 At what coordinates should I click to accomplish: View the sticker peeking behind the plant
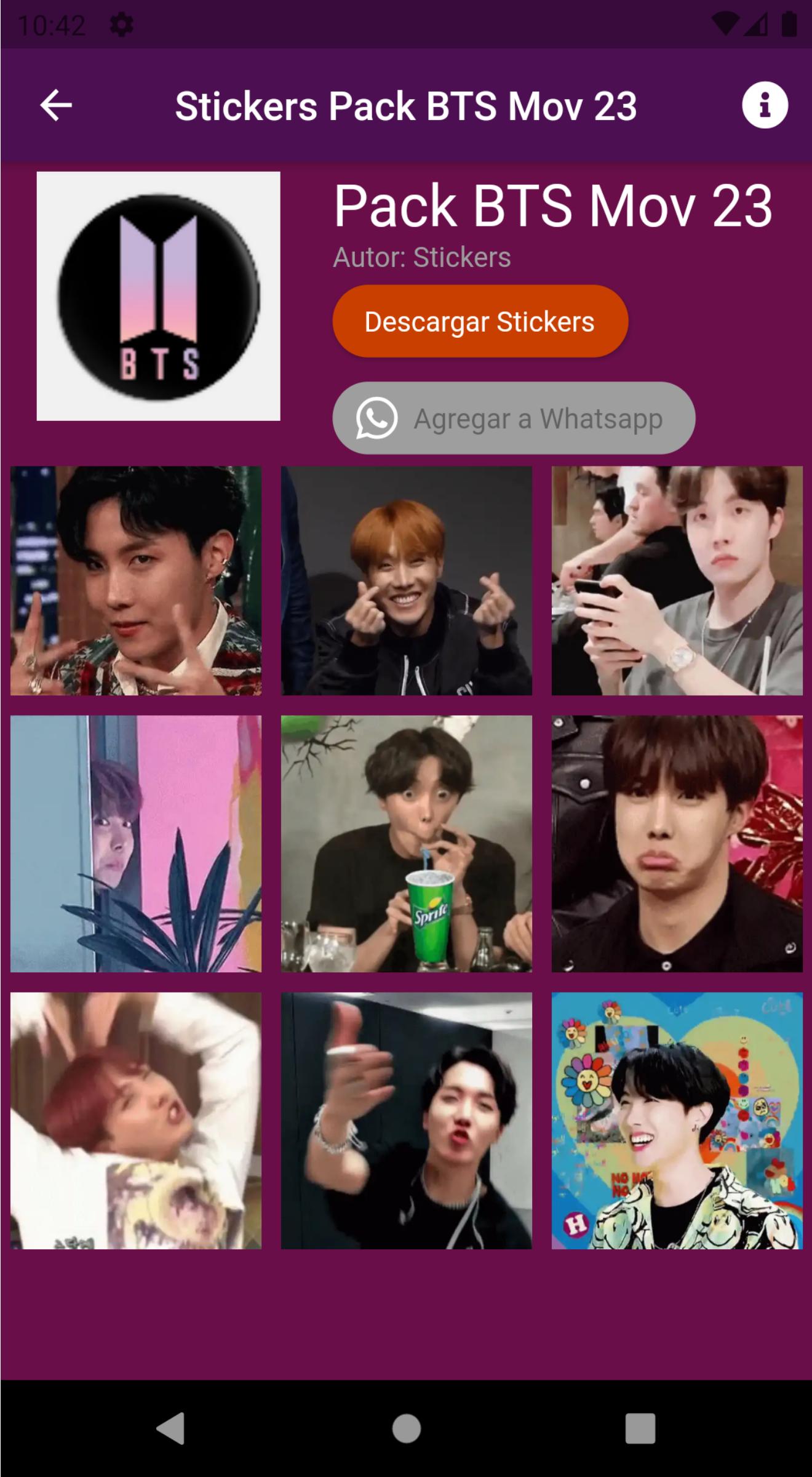pyautogui.click(x=136, y=844)
